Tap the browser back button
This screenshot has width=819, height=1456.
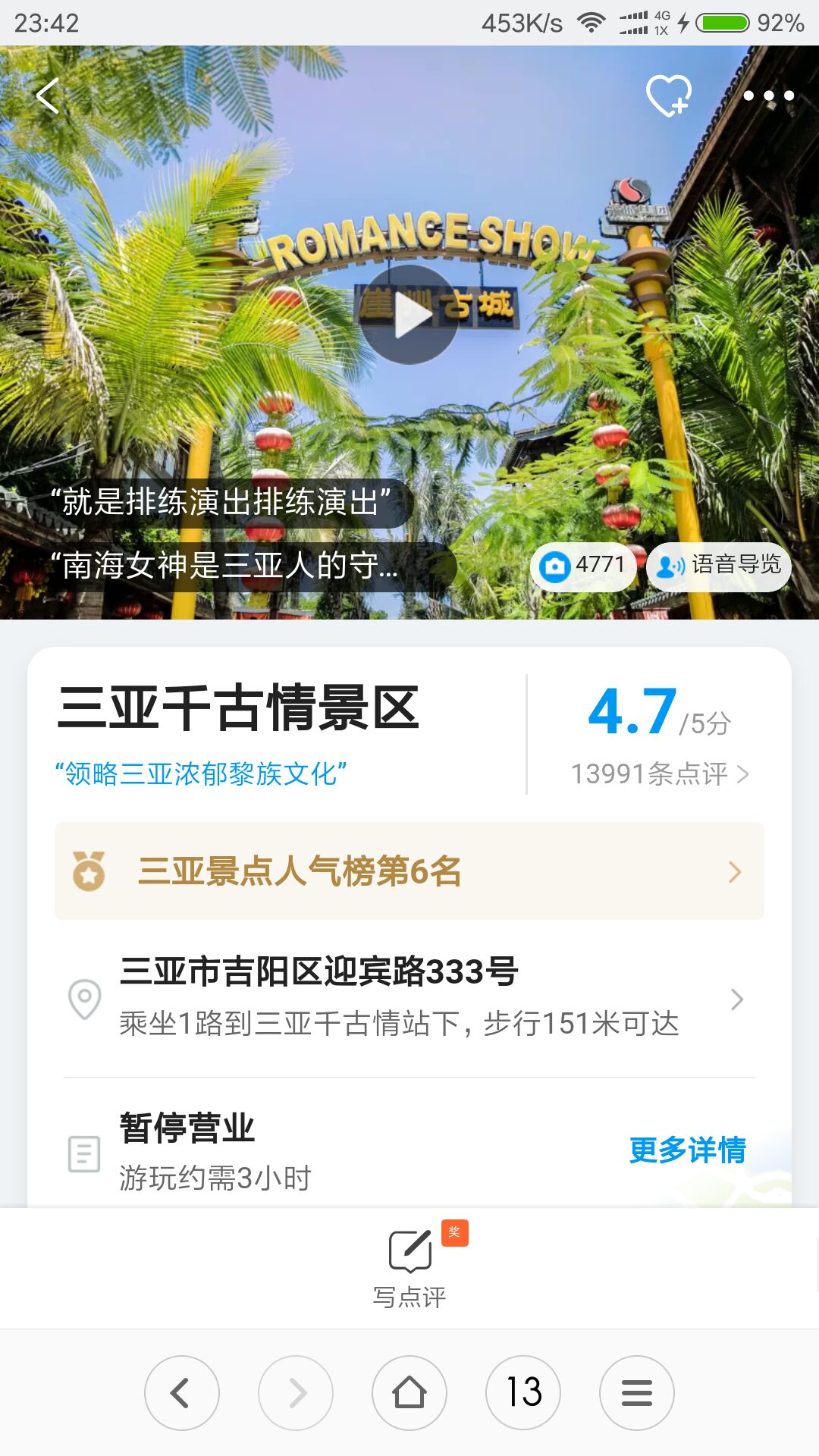(182, 1393)
